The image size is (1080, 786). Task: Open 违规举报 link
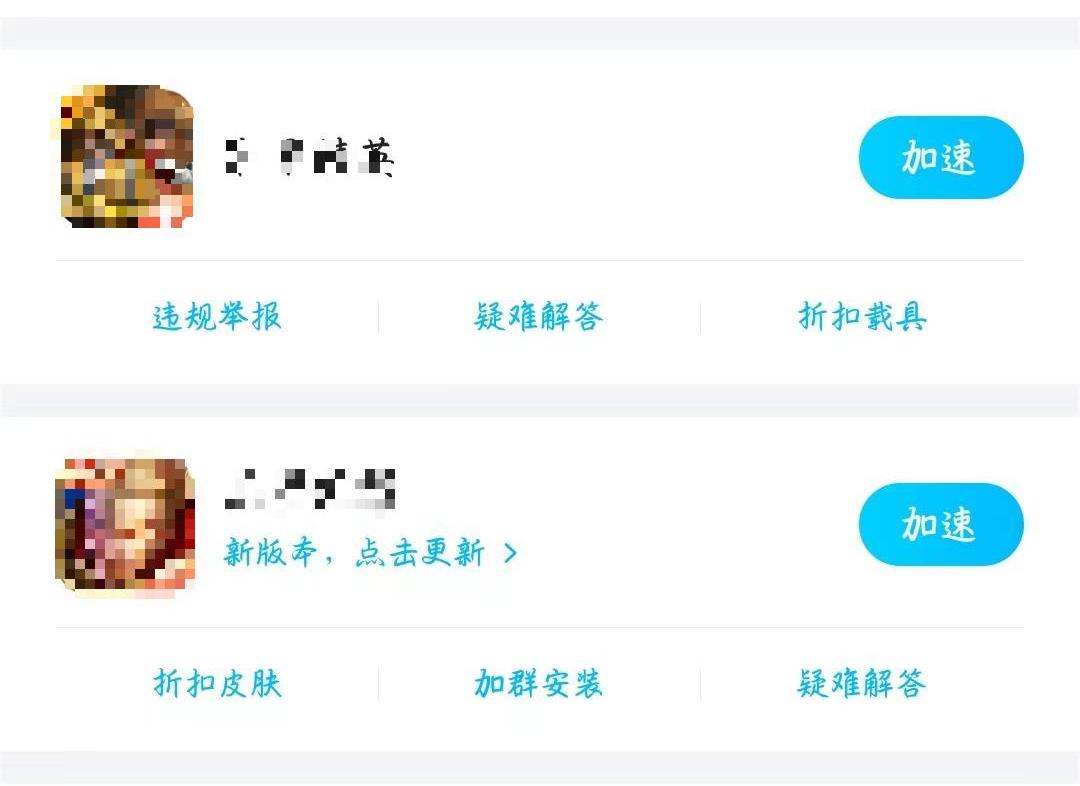point(217,316)
